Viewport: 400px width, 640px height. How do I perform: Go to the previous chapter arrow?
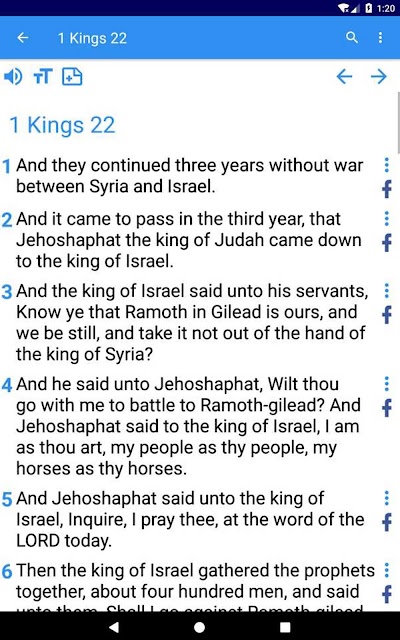click(344, 76)
